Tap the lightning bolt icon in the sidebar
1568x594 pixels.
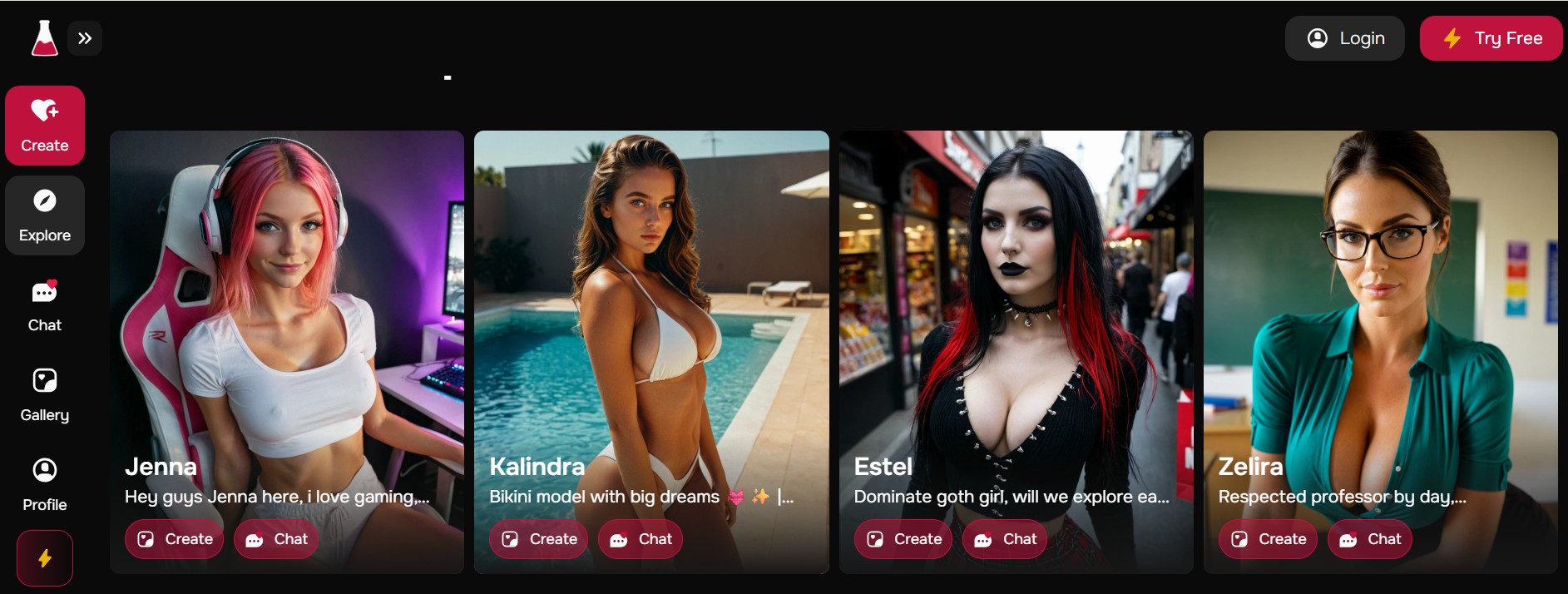[45, 558]
